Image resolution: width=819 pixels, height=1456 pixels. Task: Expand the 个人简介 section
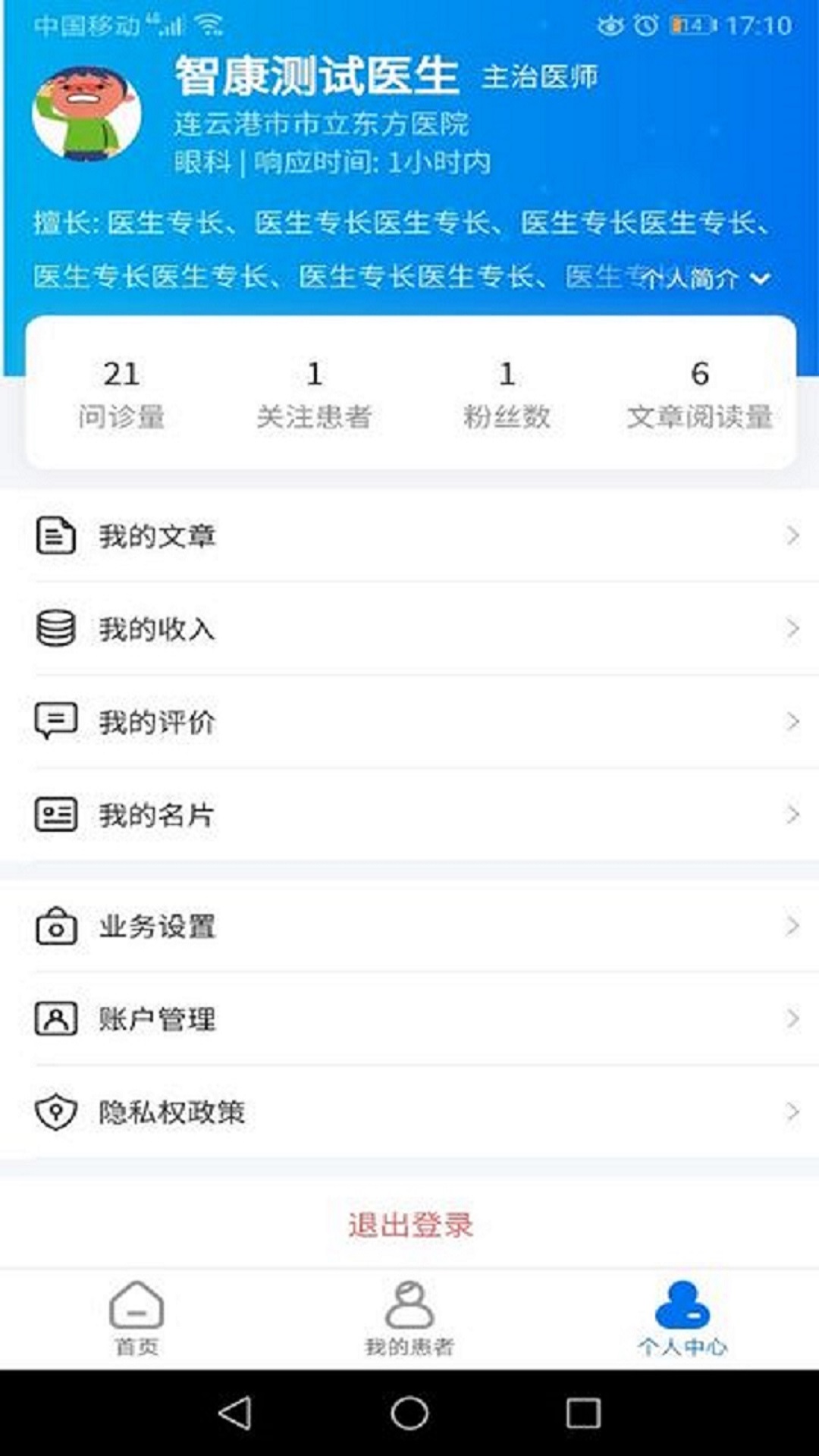tap(705, 279)
